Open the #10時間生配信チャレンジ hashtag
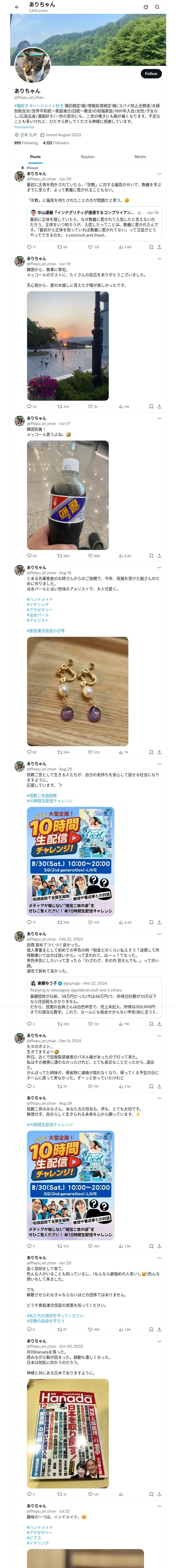Screen dimensions: 176x1568 point(49,801)
